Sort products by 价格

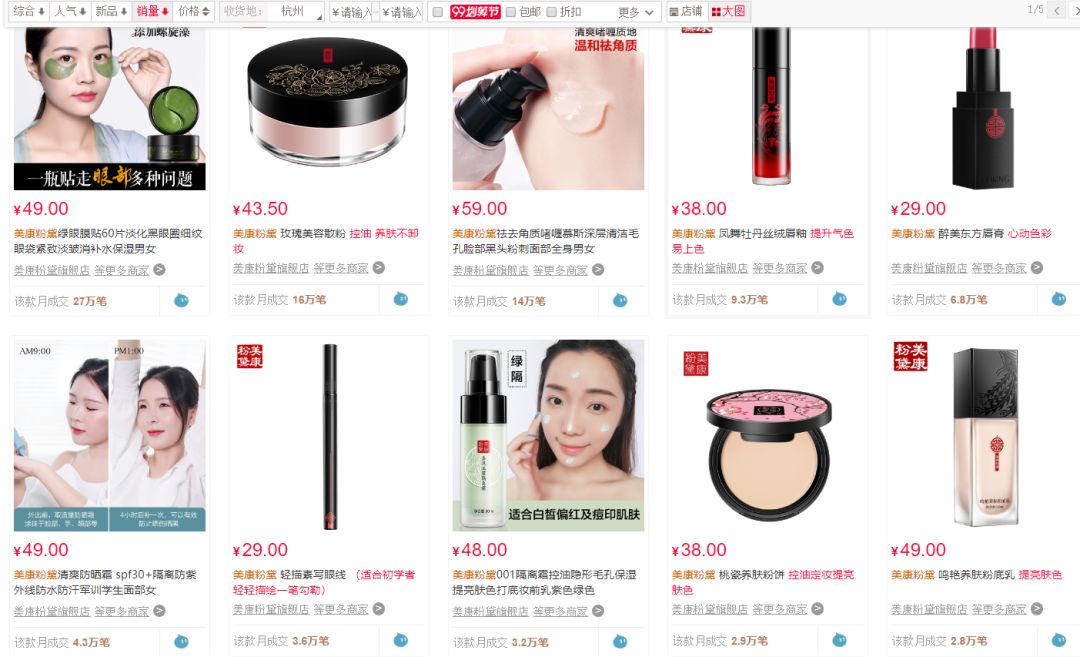click(193, 11)
